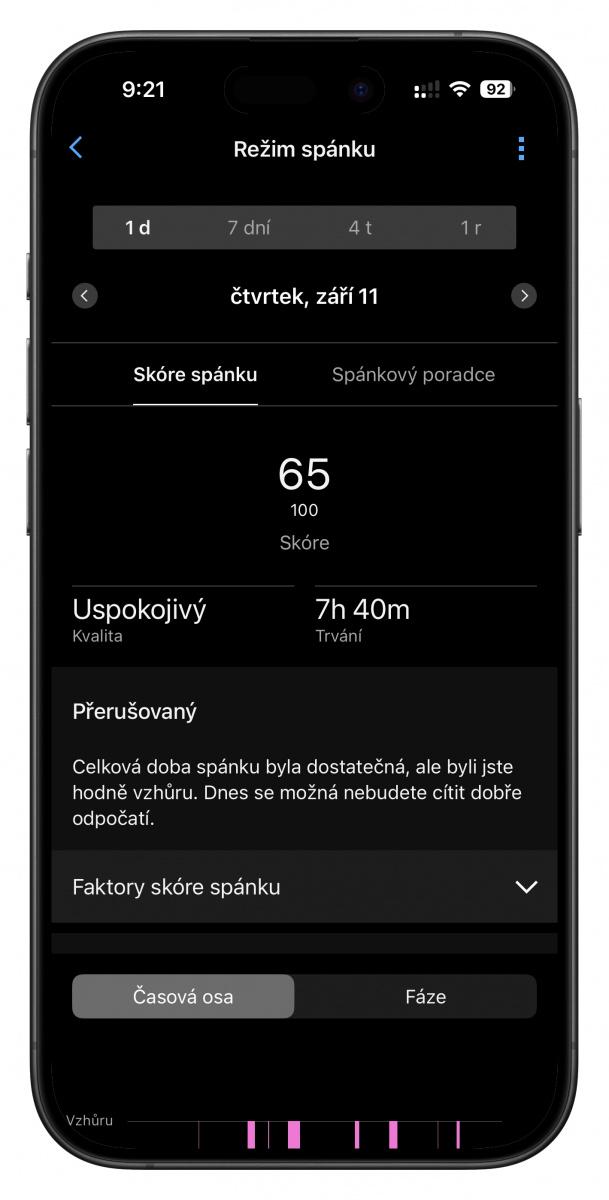Switch to the 4 t range
Screen dimensions: 609x1200
(360, 228)
